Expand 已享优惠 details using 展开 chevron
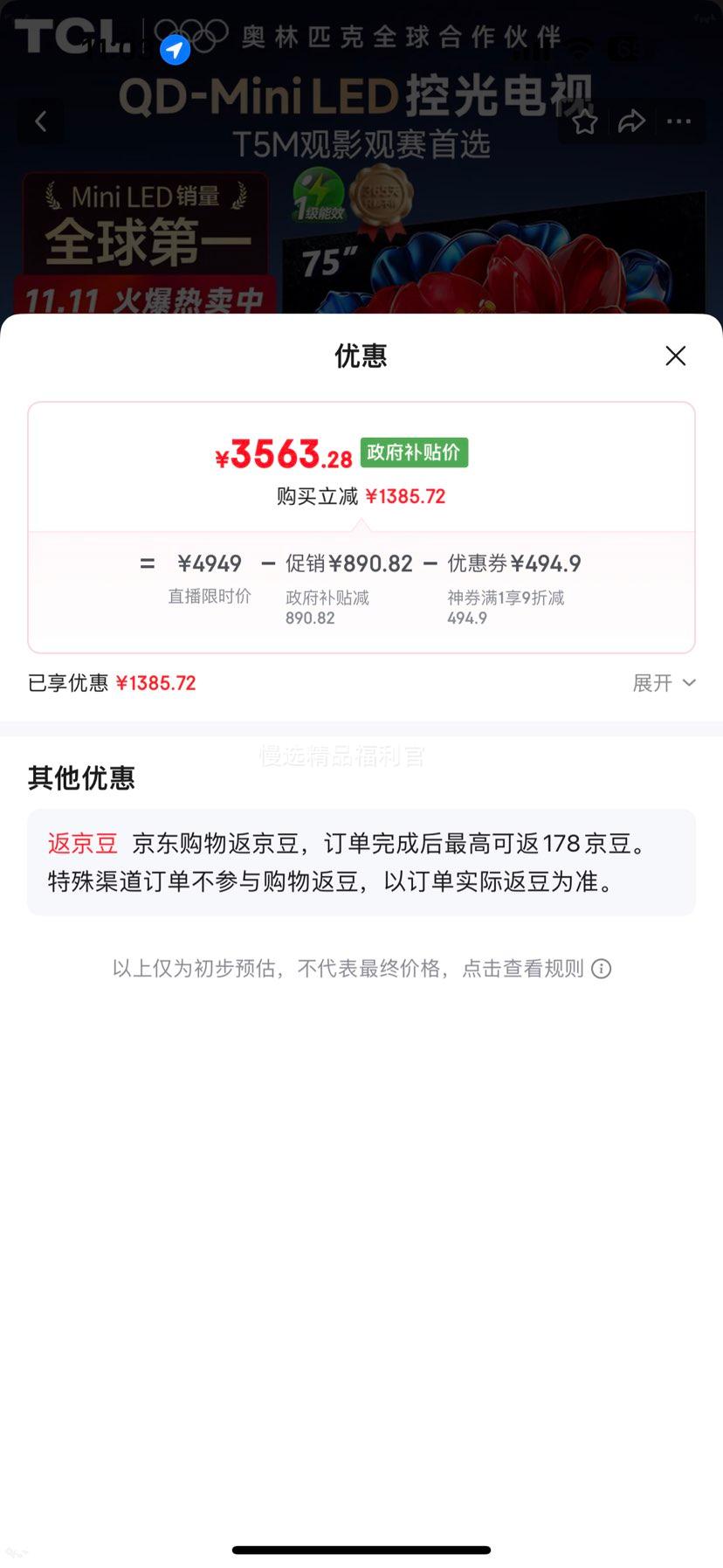 click(x=664, y=682)
